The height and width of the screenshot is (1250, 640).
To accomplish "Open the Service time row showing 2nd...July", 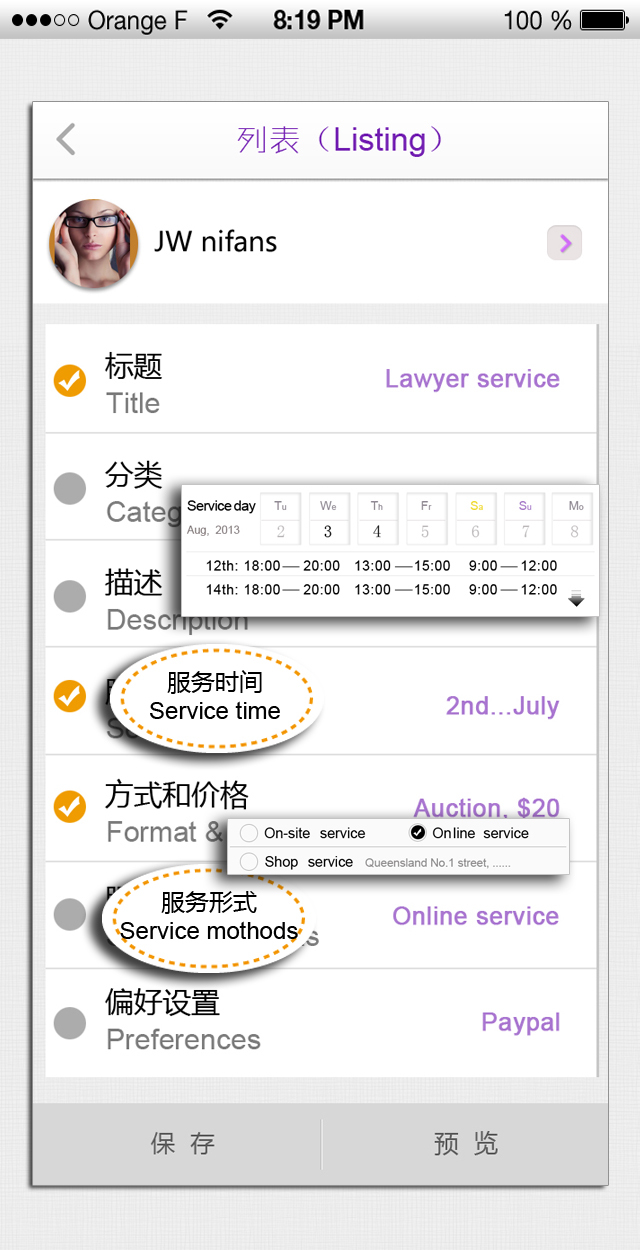I will click(x=321, y=701).
